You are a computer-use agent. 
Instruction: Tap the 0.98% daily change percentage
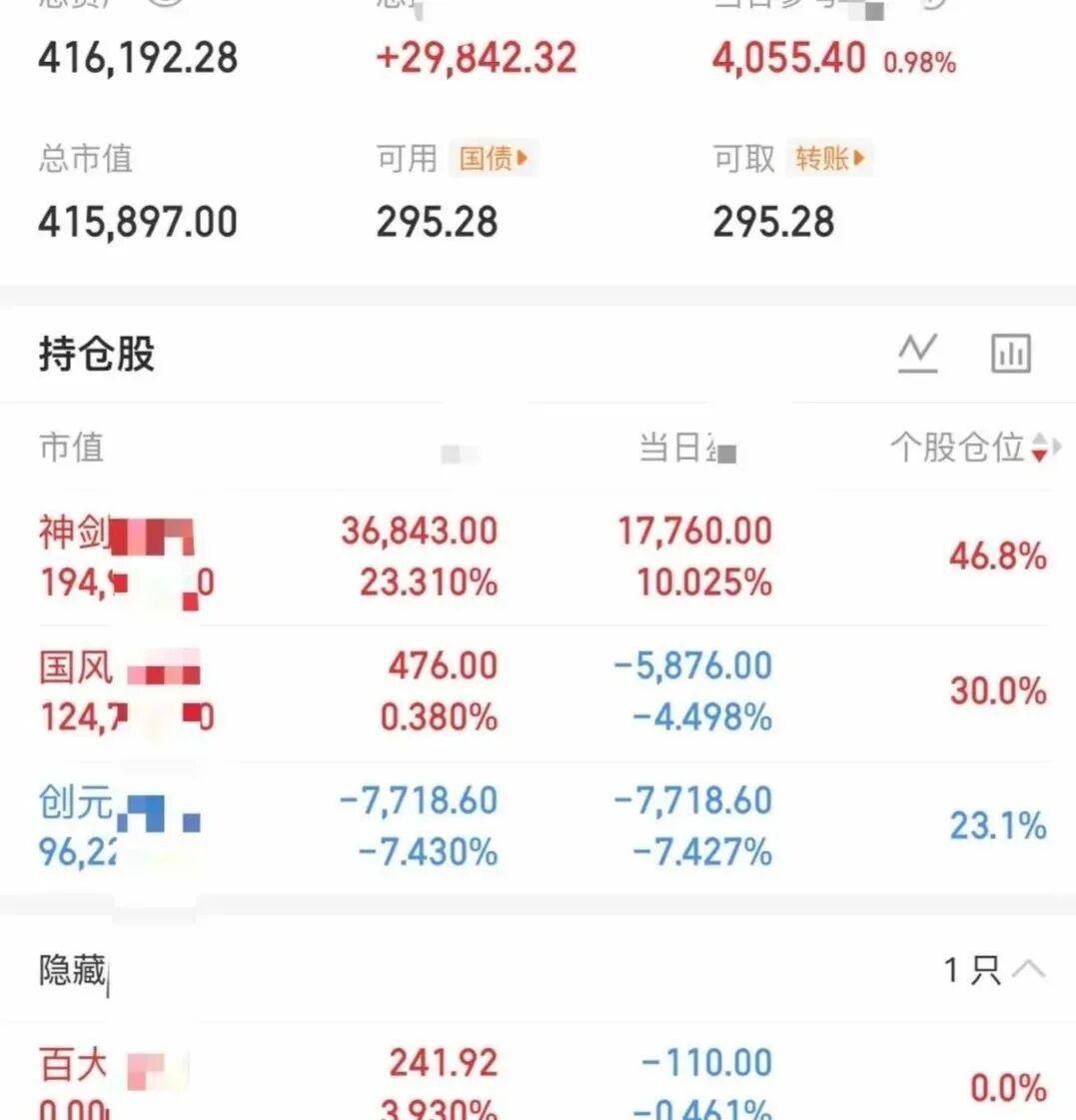[919, 63]
